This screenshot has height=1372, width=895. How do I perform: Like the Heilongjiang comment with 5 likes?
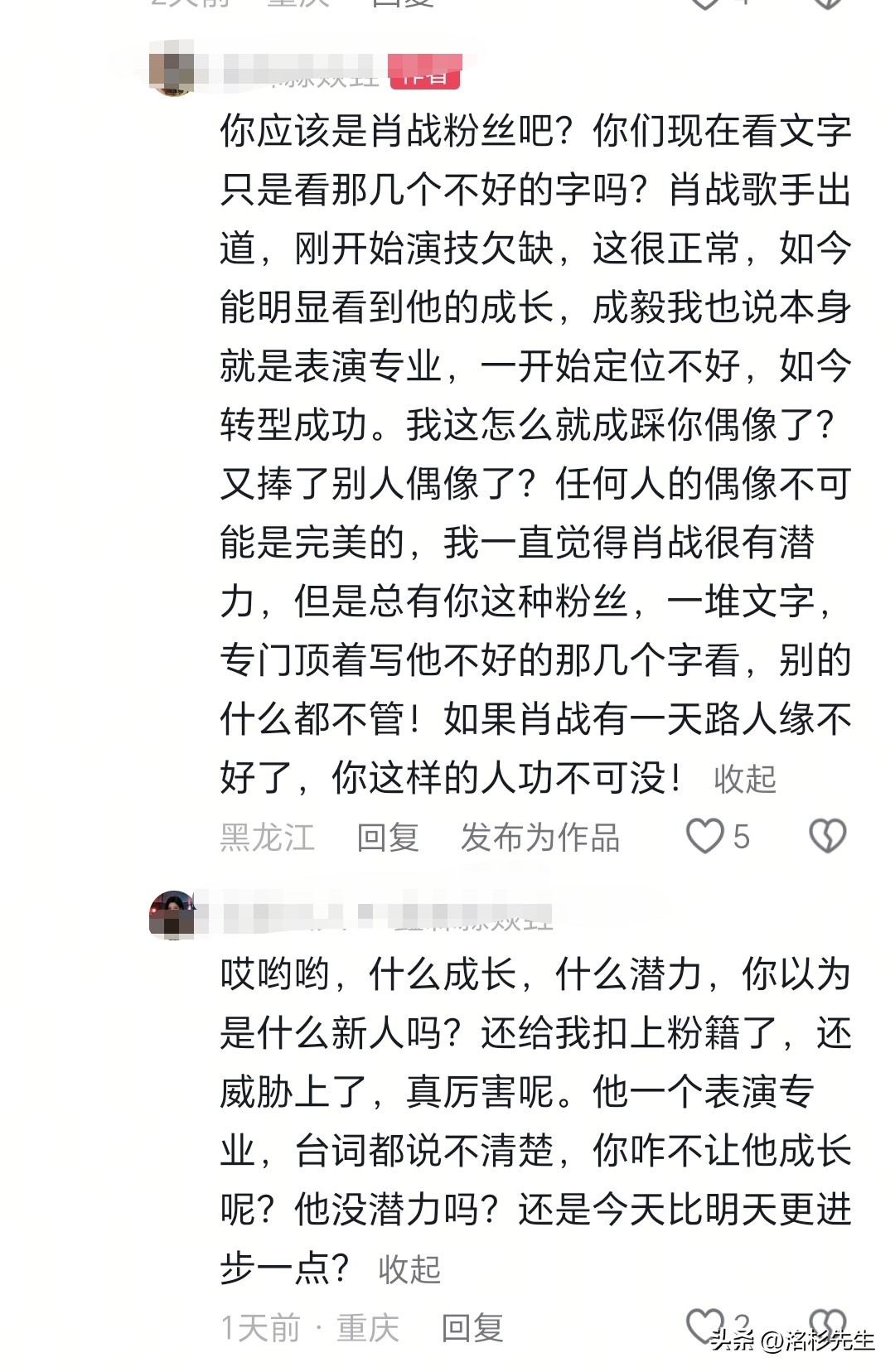point(704,836)
